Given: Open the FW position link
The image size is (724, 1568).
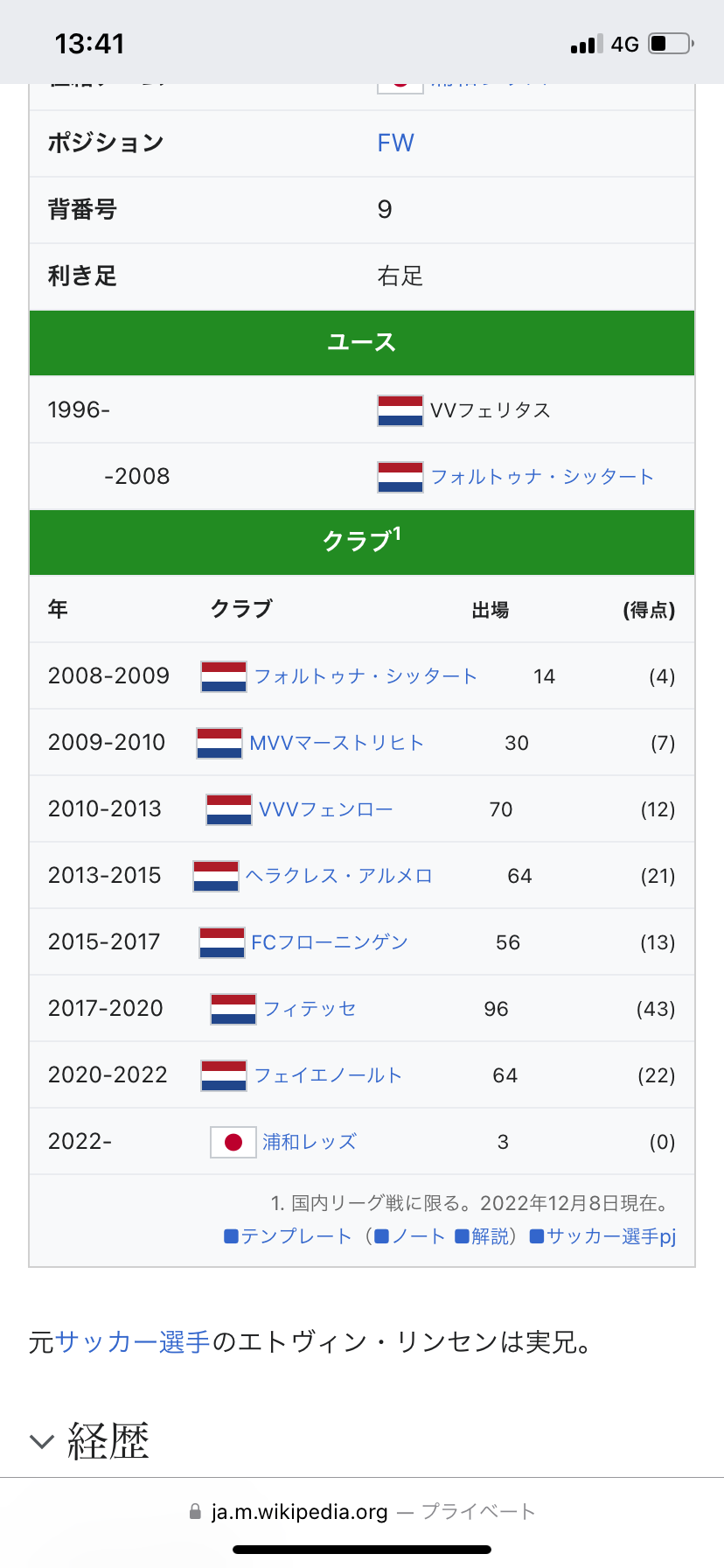Looking at the screenshot, I should (x=395, y=143).
